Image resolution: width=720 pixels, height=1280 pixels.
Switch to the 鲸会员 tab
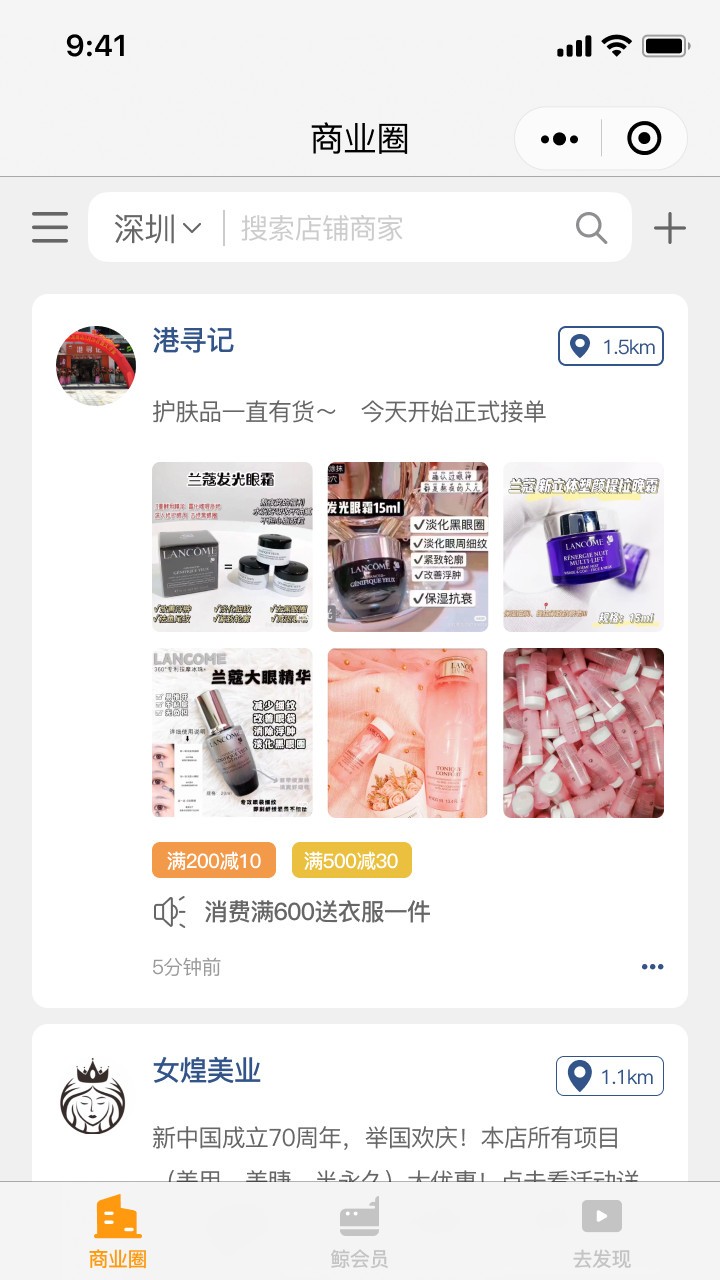coord(360,1232)
